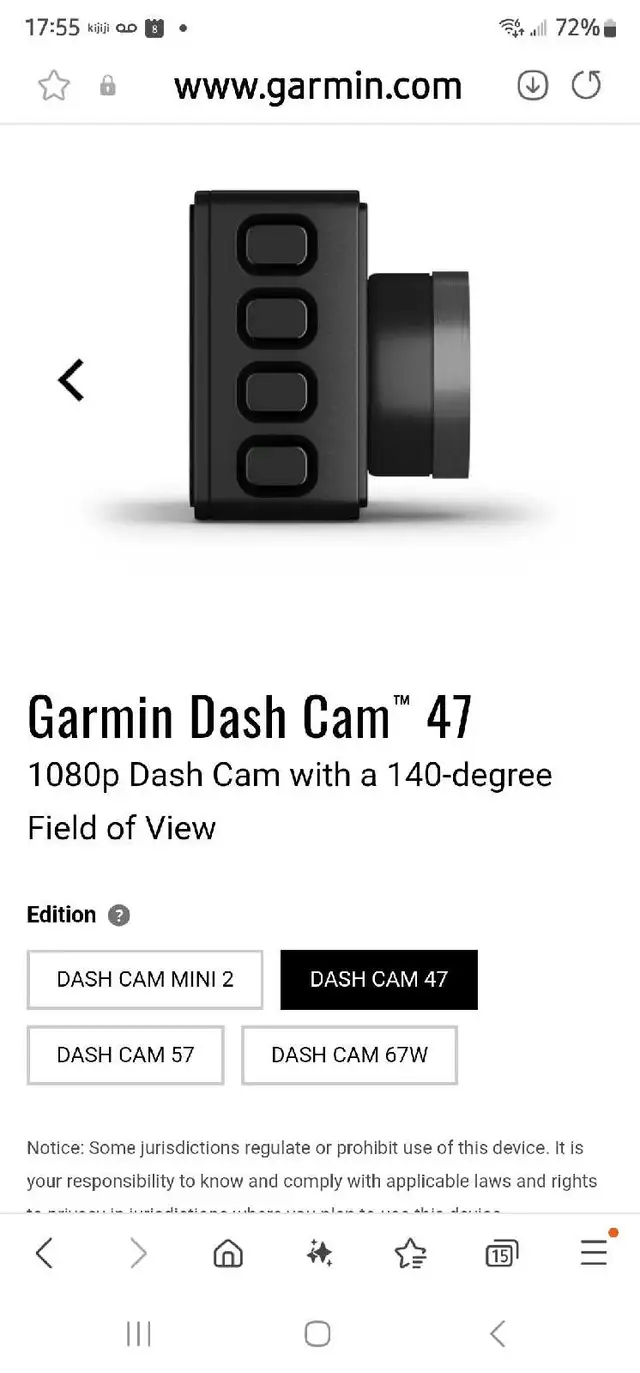Open the browser hamburger menu
This screenshot has width=640, height=1373.
click(594, 1252)
